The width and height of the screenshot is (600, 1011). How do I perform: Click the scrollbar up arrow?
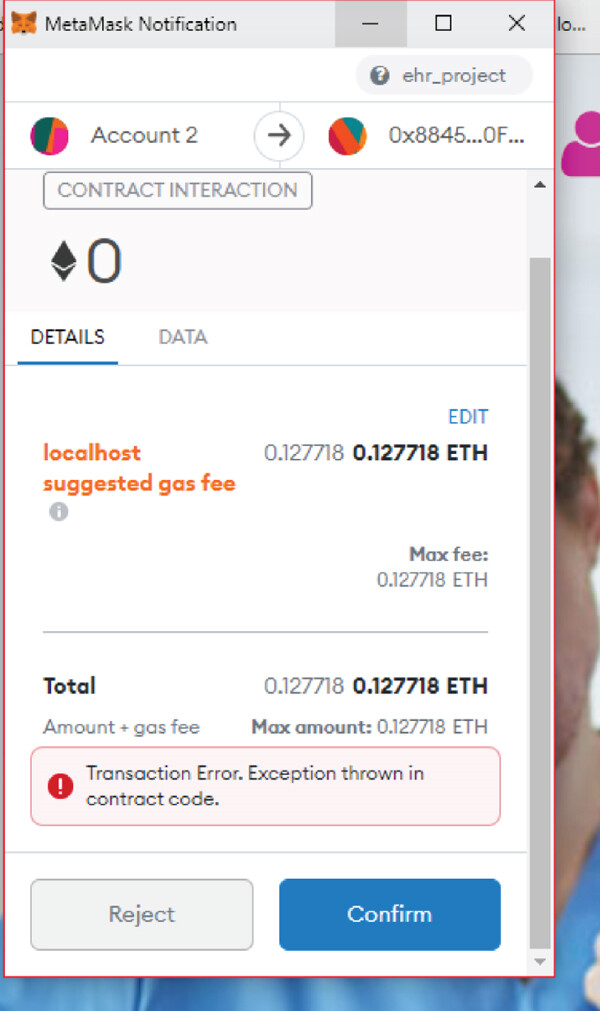[540, 185]
